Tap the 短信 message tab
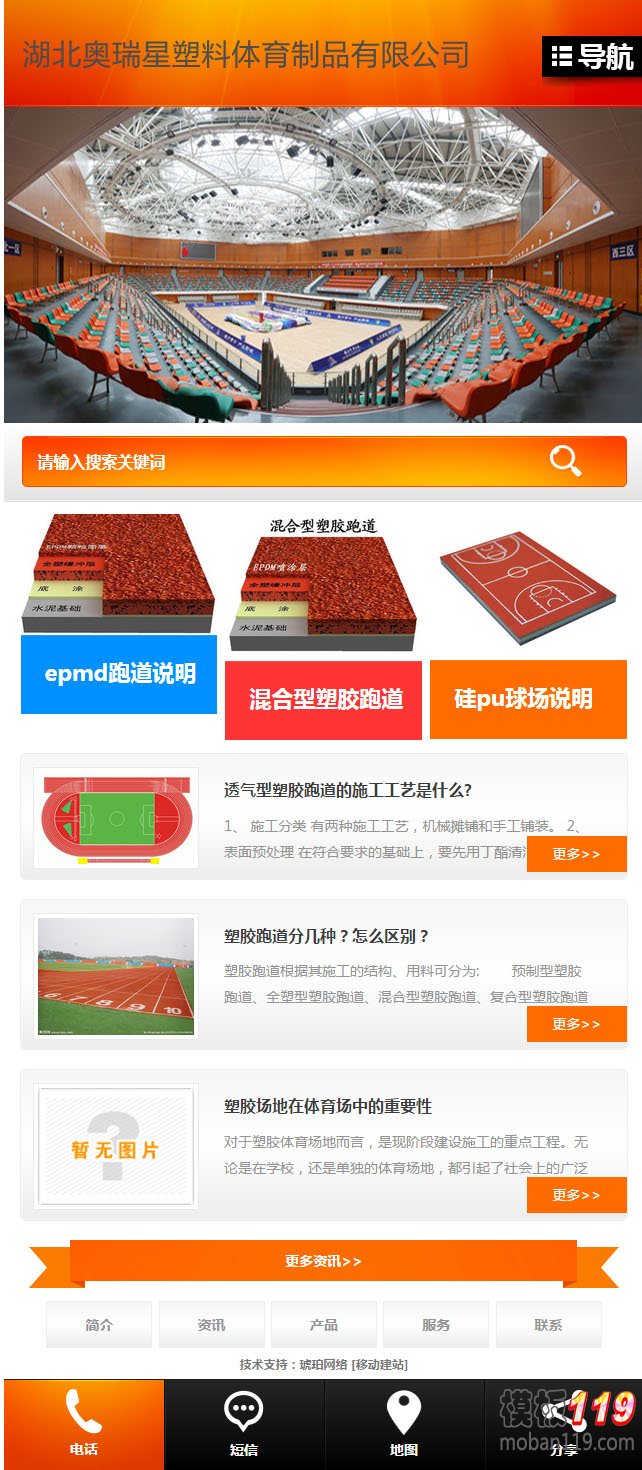Image resolution: width=642 pixels, height=1470 pixels. click(244, 1425)
